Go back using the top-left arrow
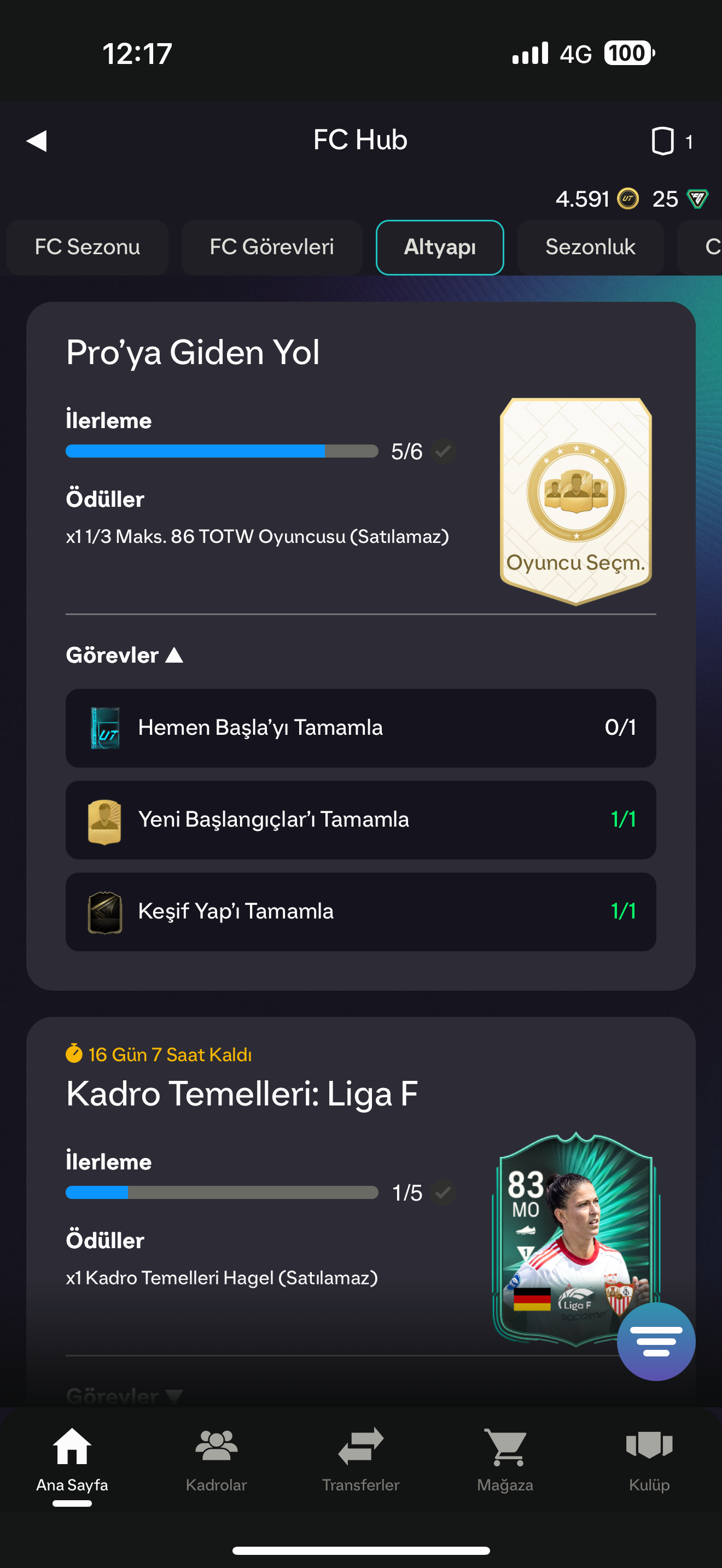Viewport: 722px width, 1568px height. [x=37, y=141]
